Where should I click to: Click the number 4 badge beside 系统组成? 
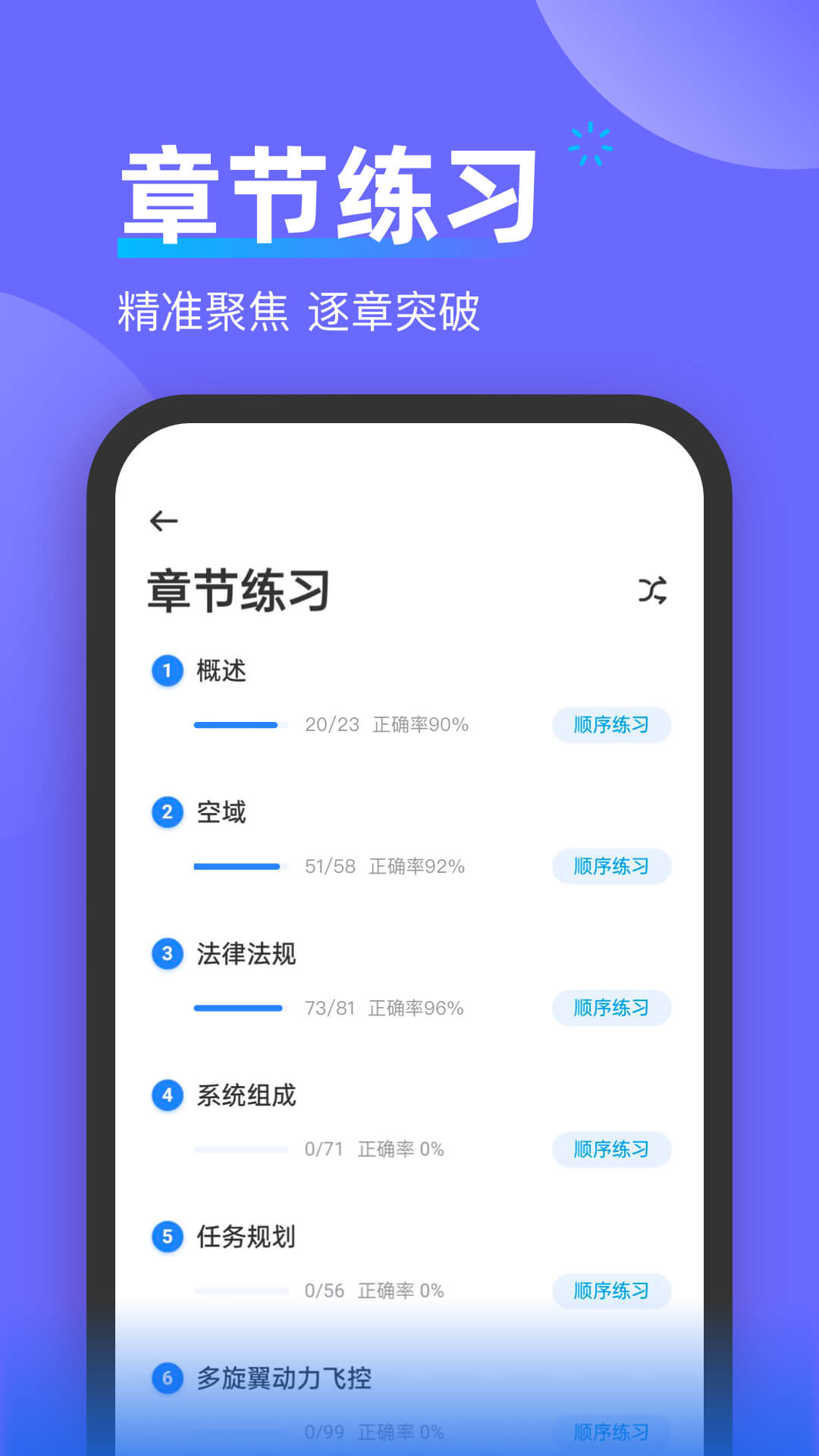click(x=166, y=1094)
